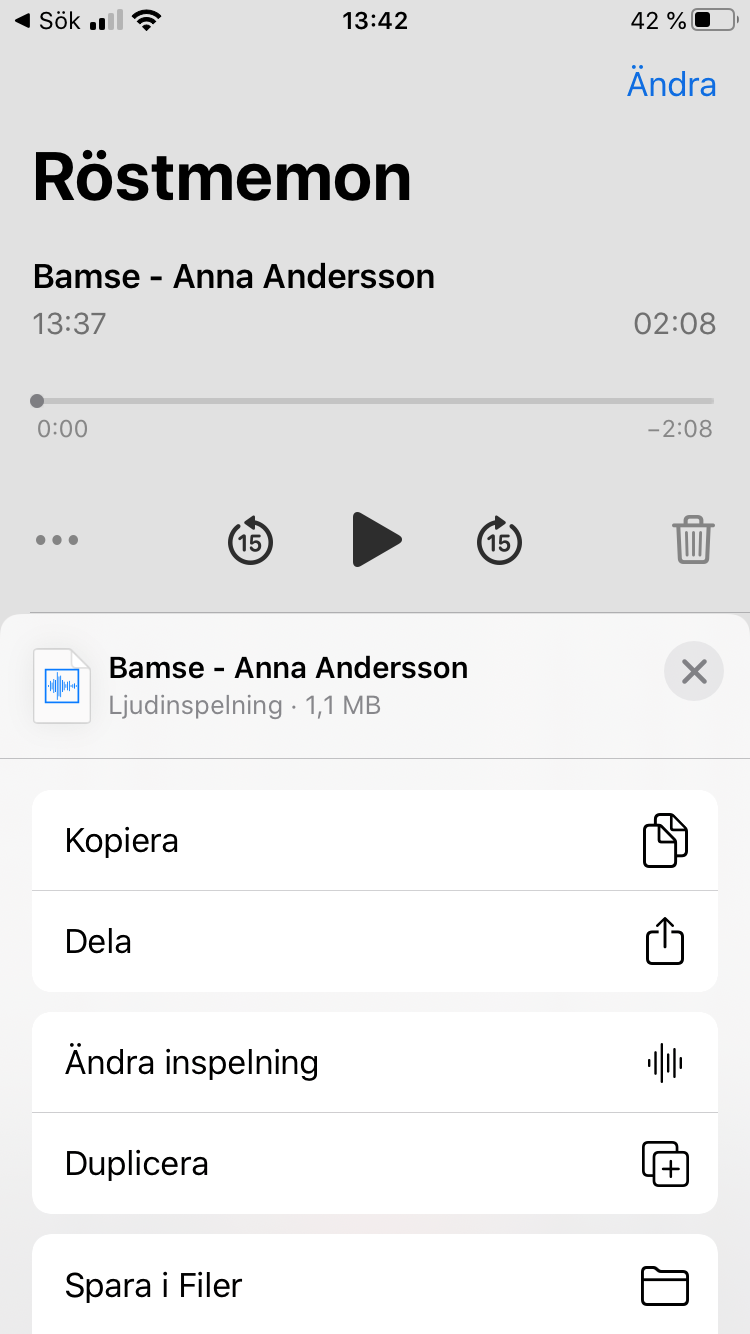Choose Dela to share the recording
Screen dimensions: 750x1334
[x=375, y=942]
